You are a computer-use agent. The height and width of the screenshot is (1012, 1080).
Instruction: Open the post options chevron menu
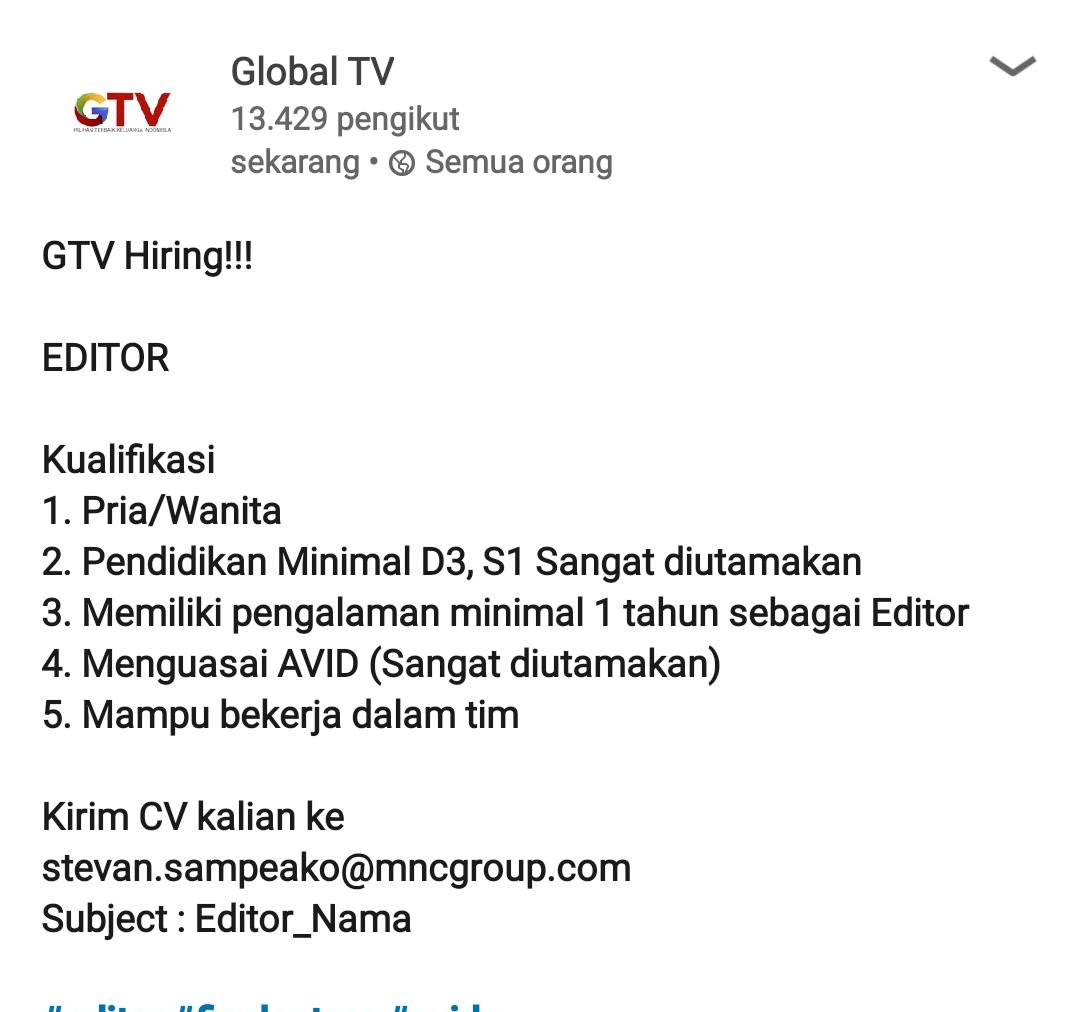[x=1012, y=67]
